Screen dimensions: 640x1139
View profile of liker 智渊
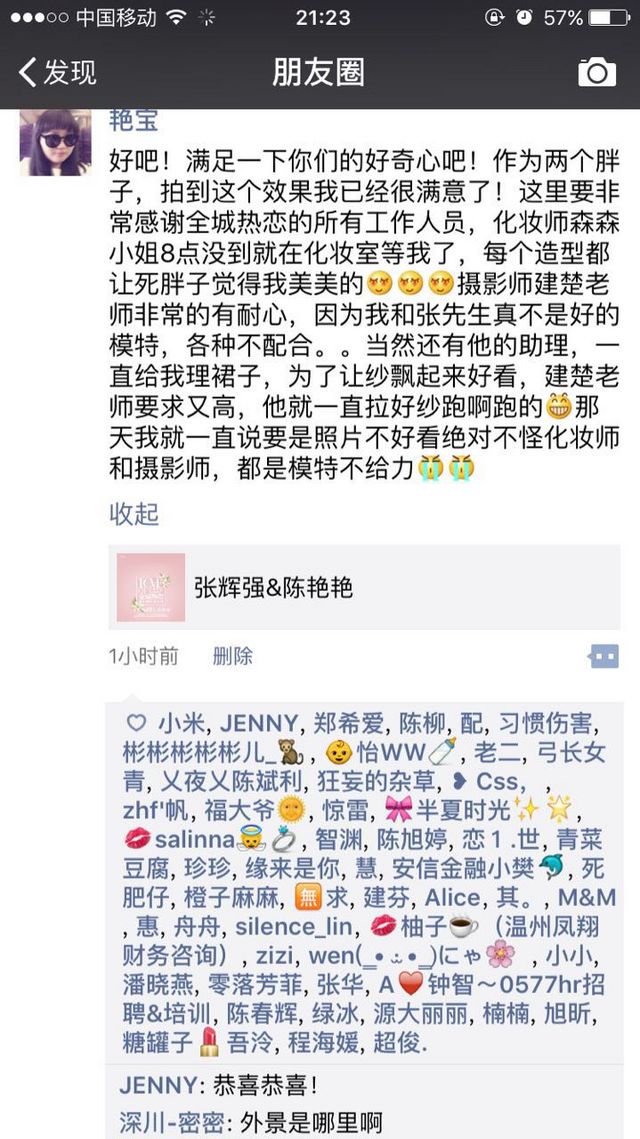click(338, 839)
